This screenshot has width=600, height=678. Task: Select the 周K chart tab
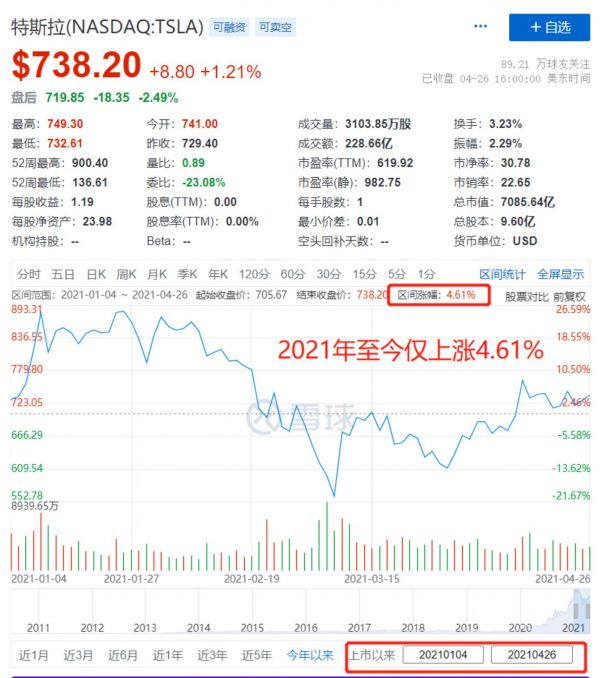(x=126, y=274)
